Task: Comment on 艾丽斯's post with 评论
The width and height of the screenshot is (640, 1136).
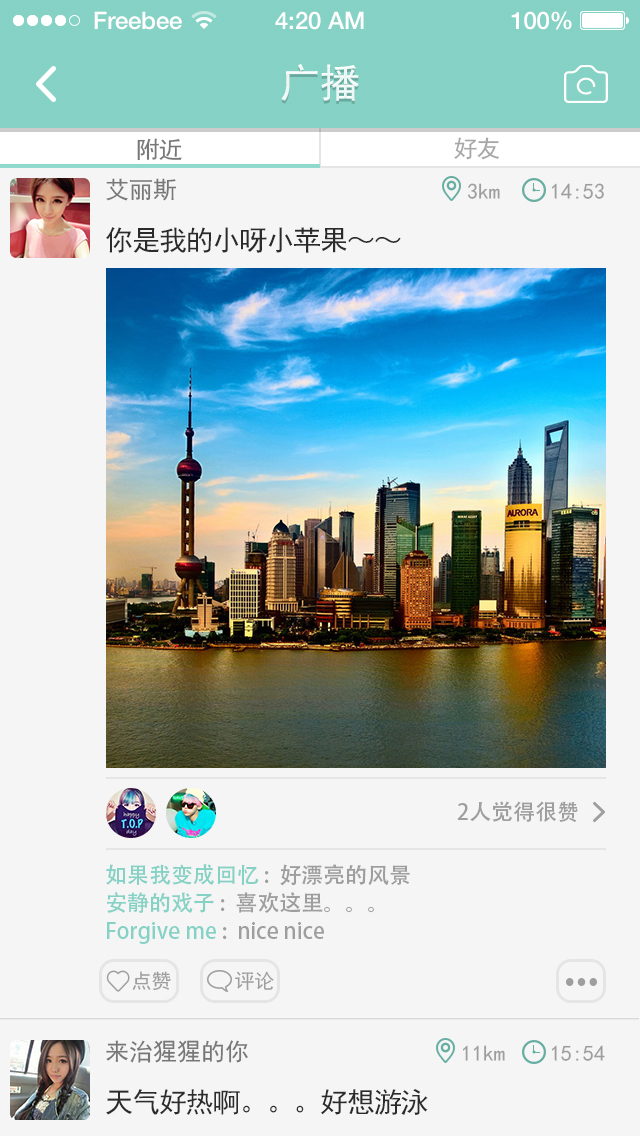Action: [240, 981]
